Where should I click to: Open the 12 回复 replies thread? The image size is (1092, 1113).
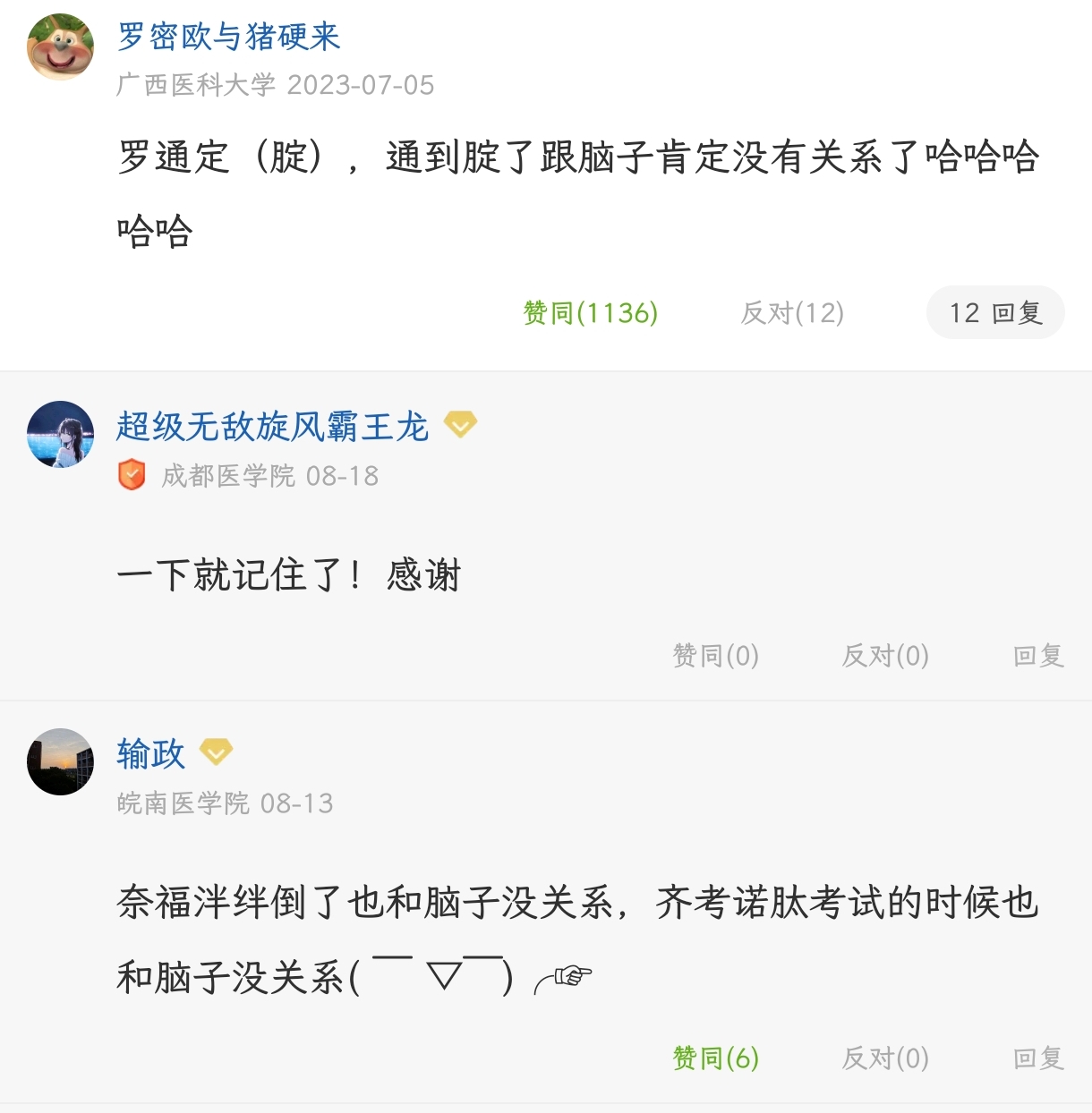[995, 312]
